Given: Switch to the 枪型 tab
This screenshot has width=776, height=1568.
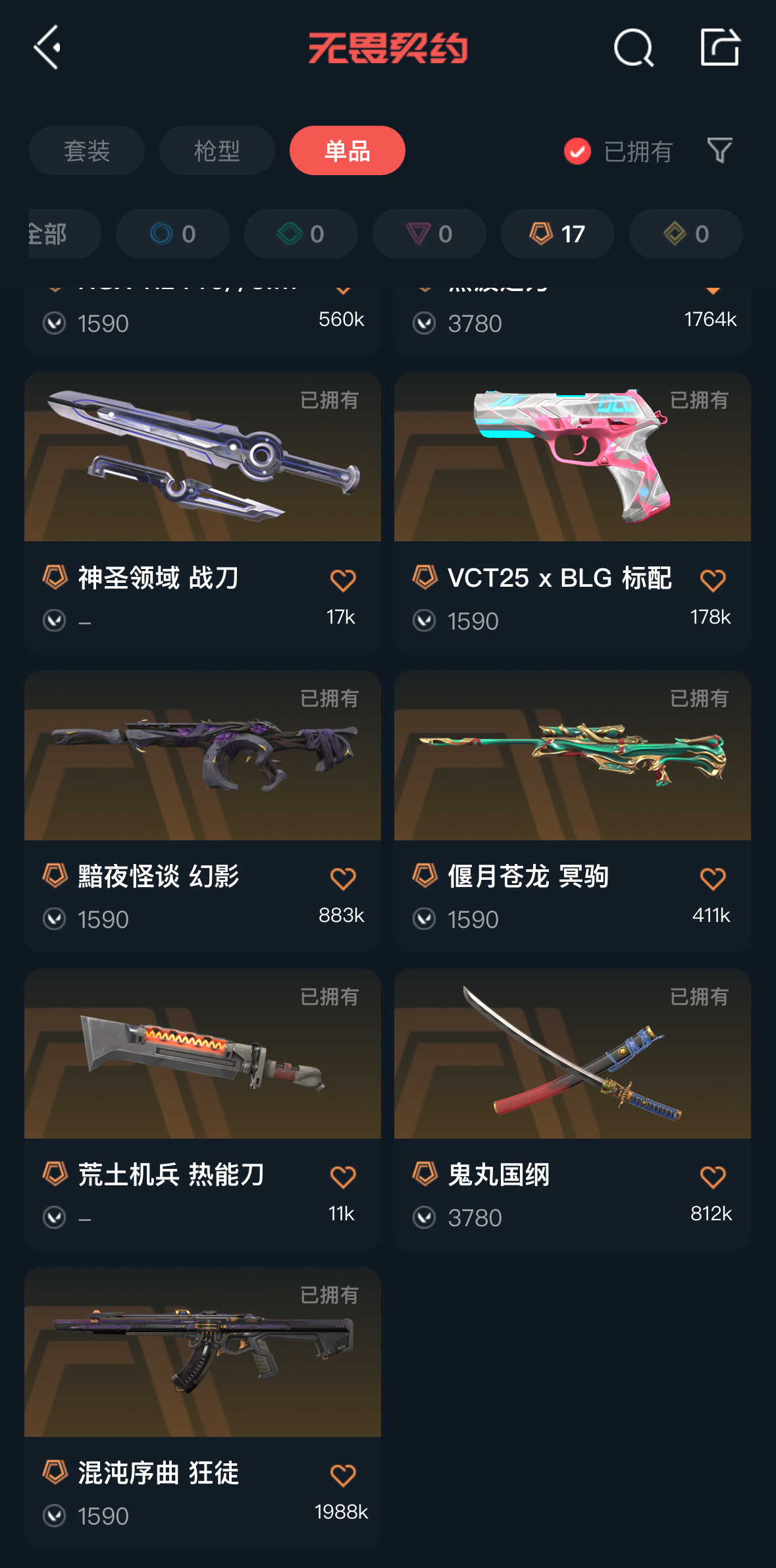Looking at the screenshot, I should (217, 151).
